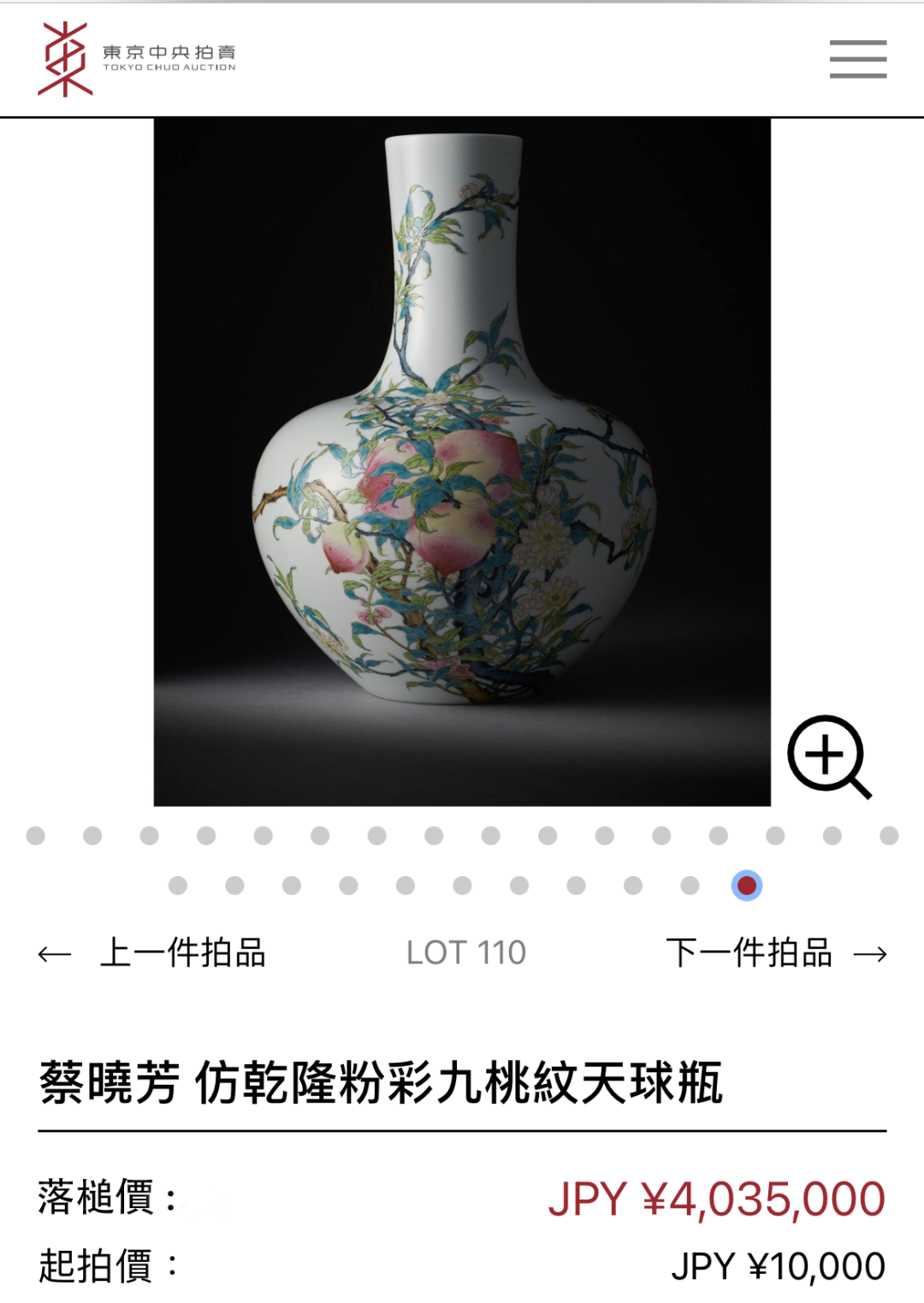Tap the Tokyo Chuo Auction home logo

pos(137,59)
